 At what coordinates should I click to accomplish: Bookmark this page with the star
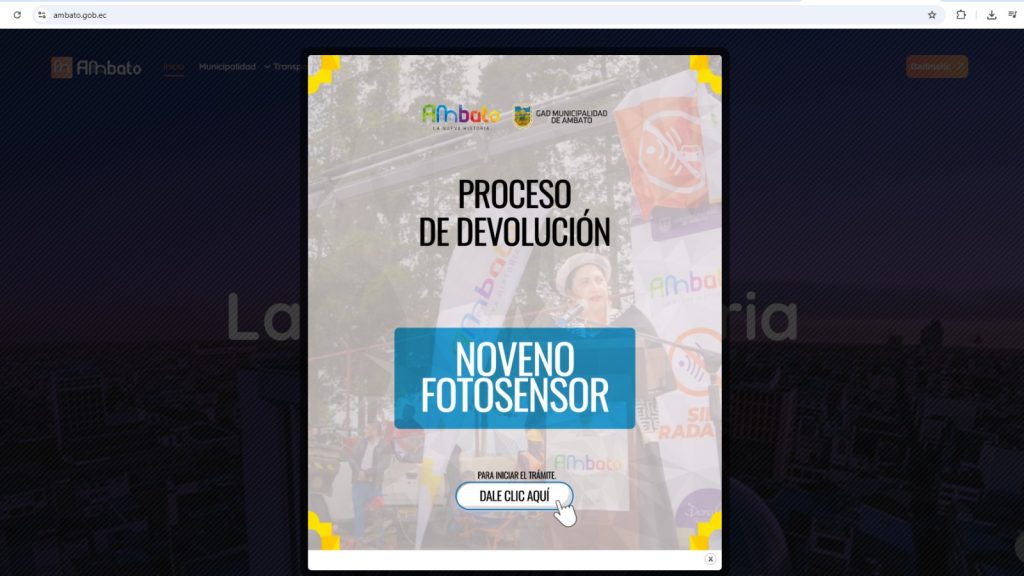(x=932, y=15)
